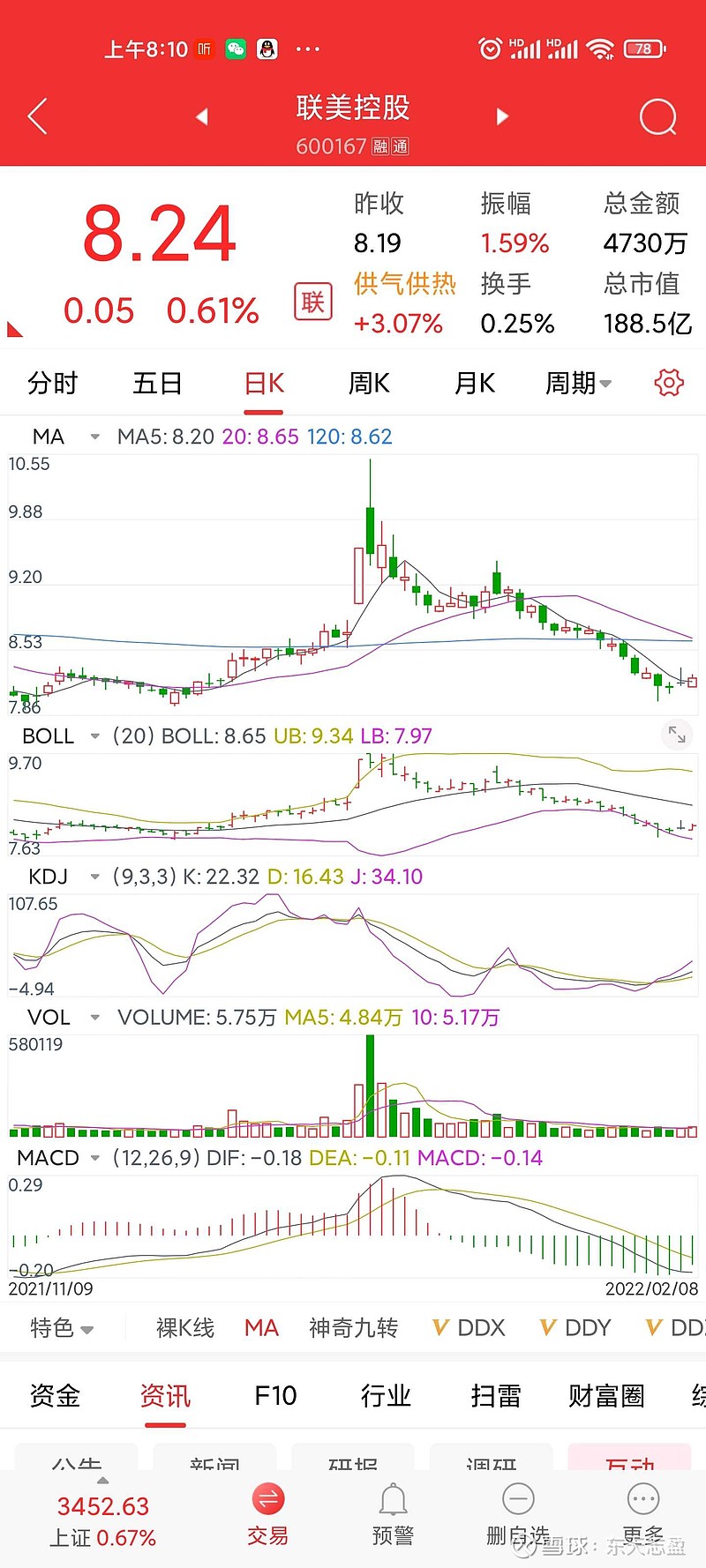This screenshot has width=706, height=1568.
Task: Tap the back arrow to return
Action: (x=37, y=116)
